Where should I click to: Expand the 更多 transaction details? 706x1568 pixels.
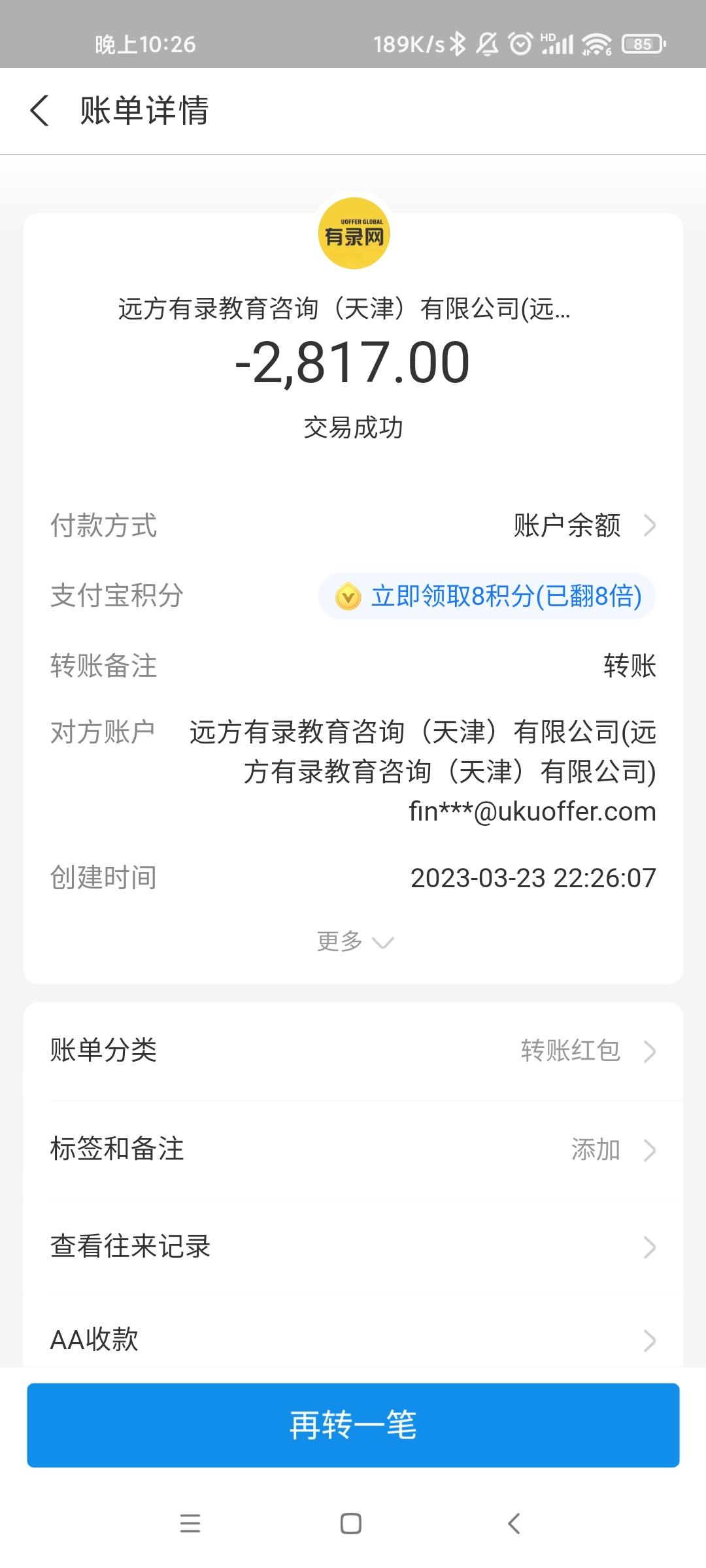click(354, 941)
